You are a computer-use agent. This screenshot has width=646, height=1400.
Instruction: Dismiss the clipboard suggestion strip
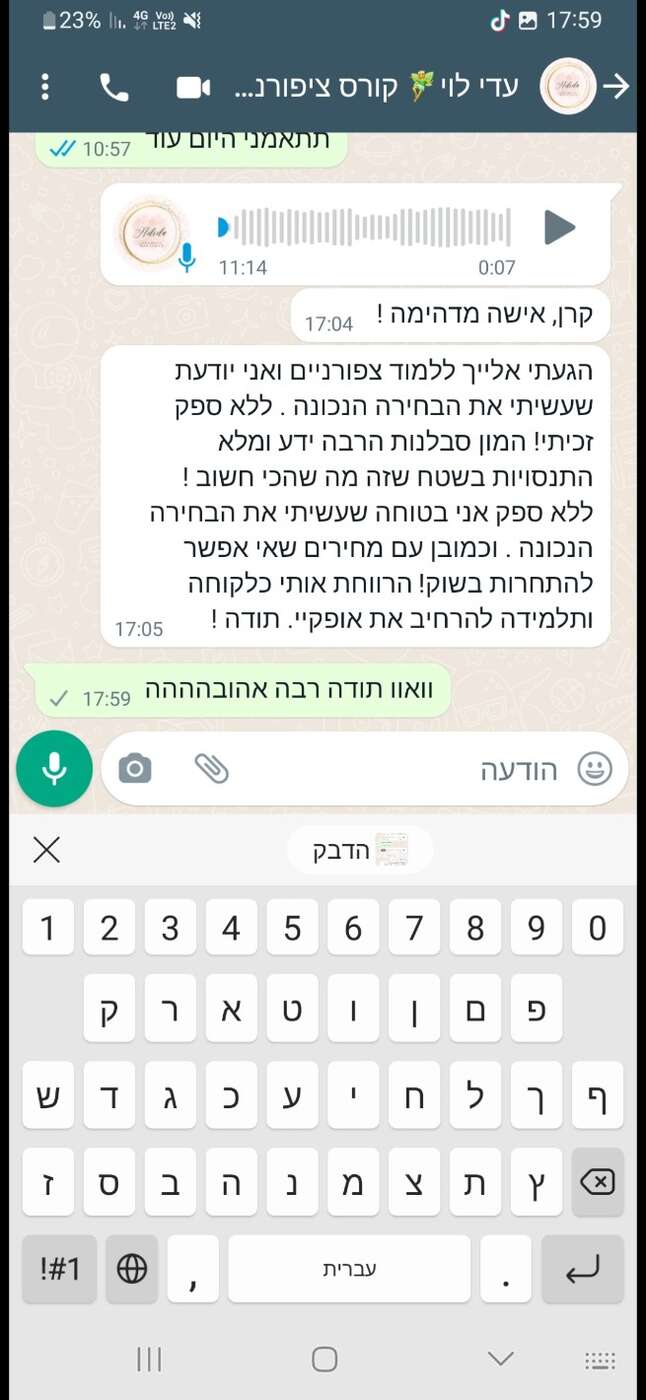pos(46,851)
